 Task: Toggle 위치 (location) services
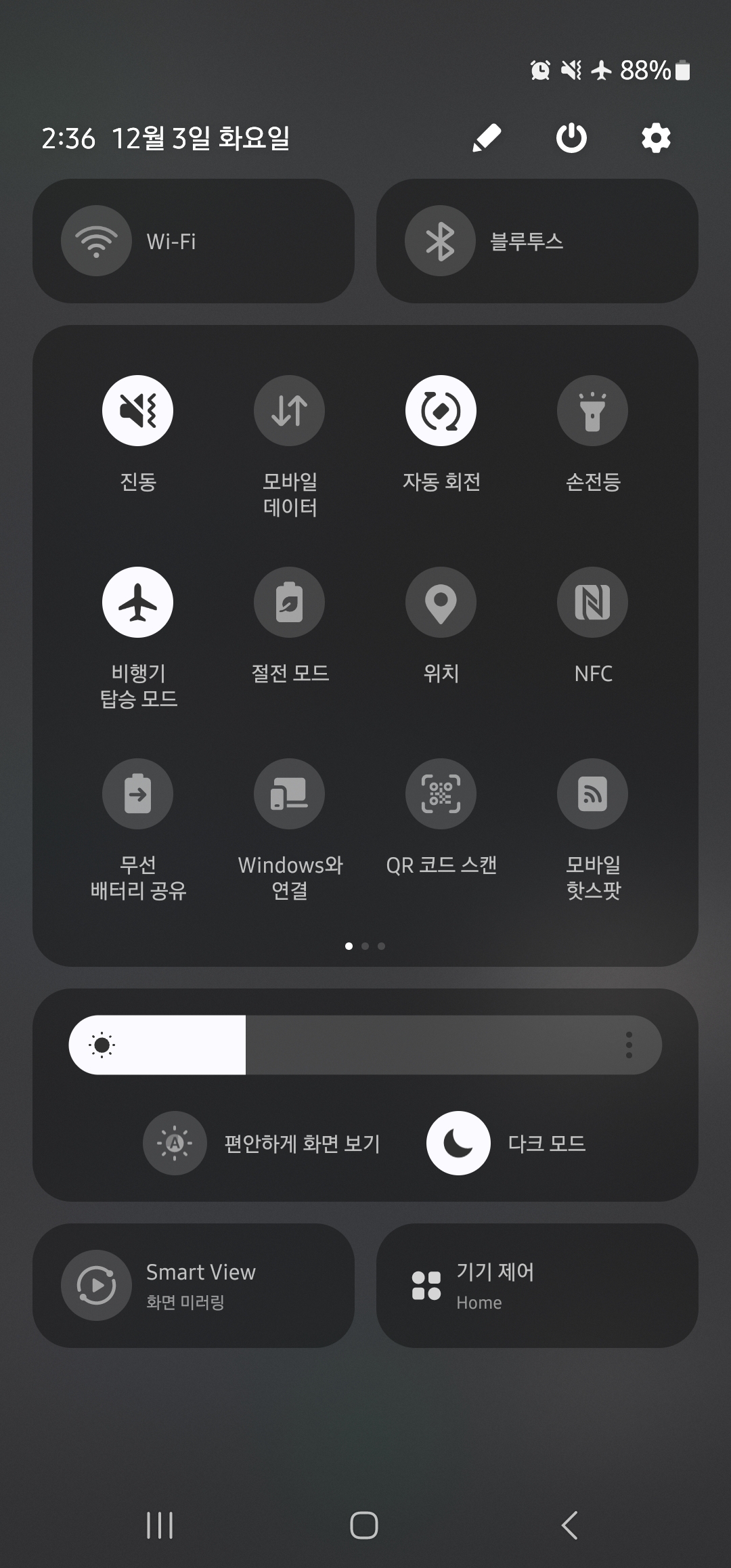coord(441,602)
